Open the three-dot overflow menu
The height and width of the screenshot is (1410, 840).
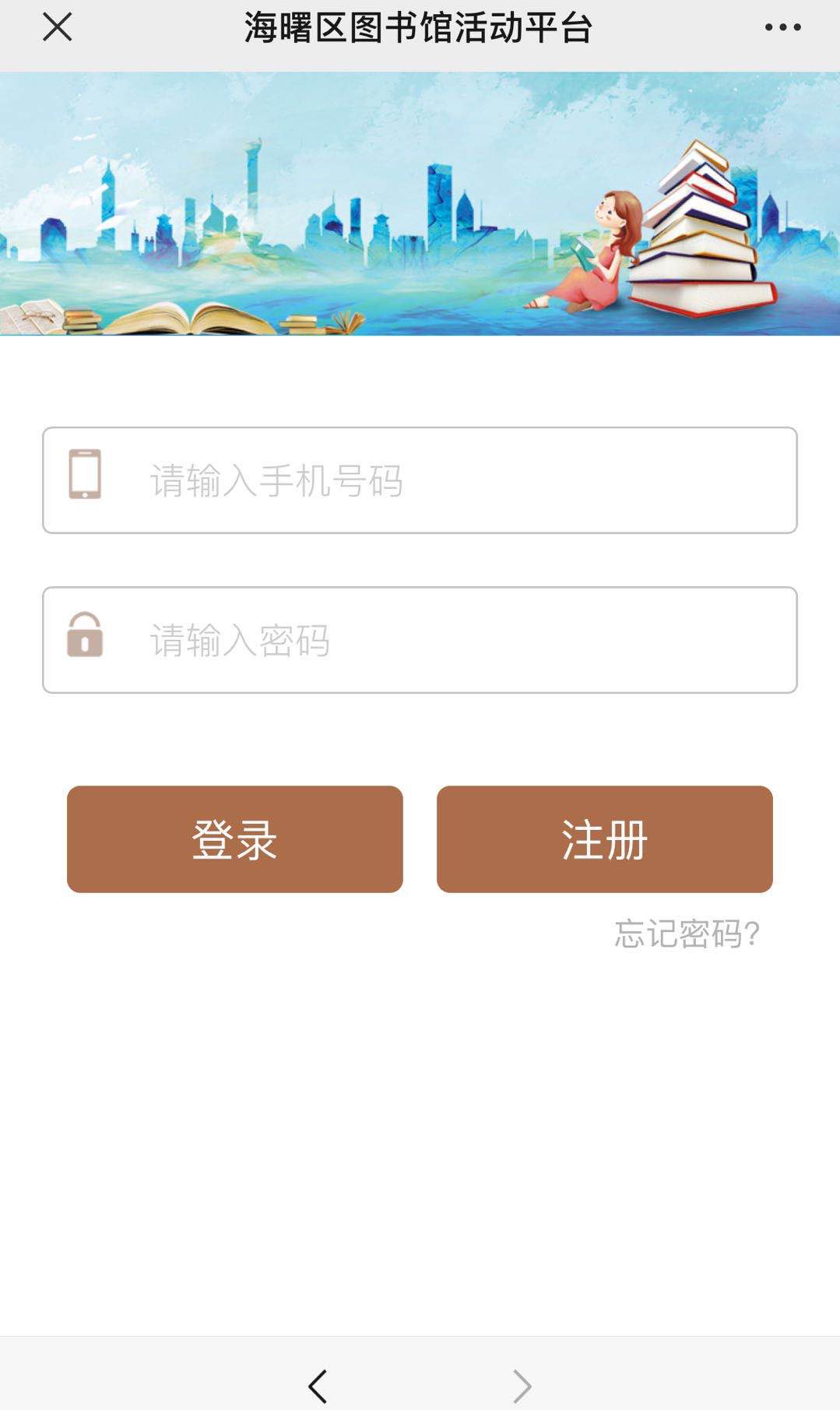click(x=782, y=27)
